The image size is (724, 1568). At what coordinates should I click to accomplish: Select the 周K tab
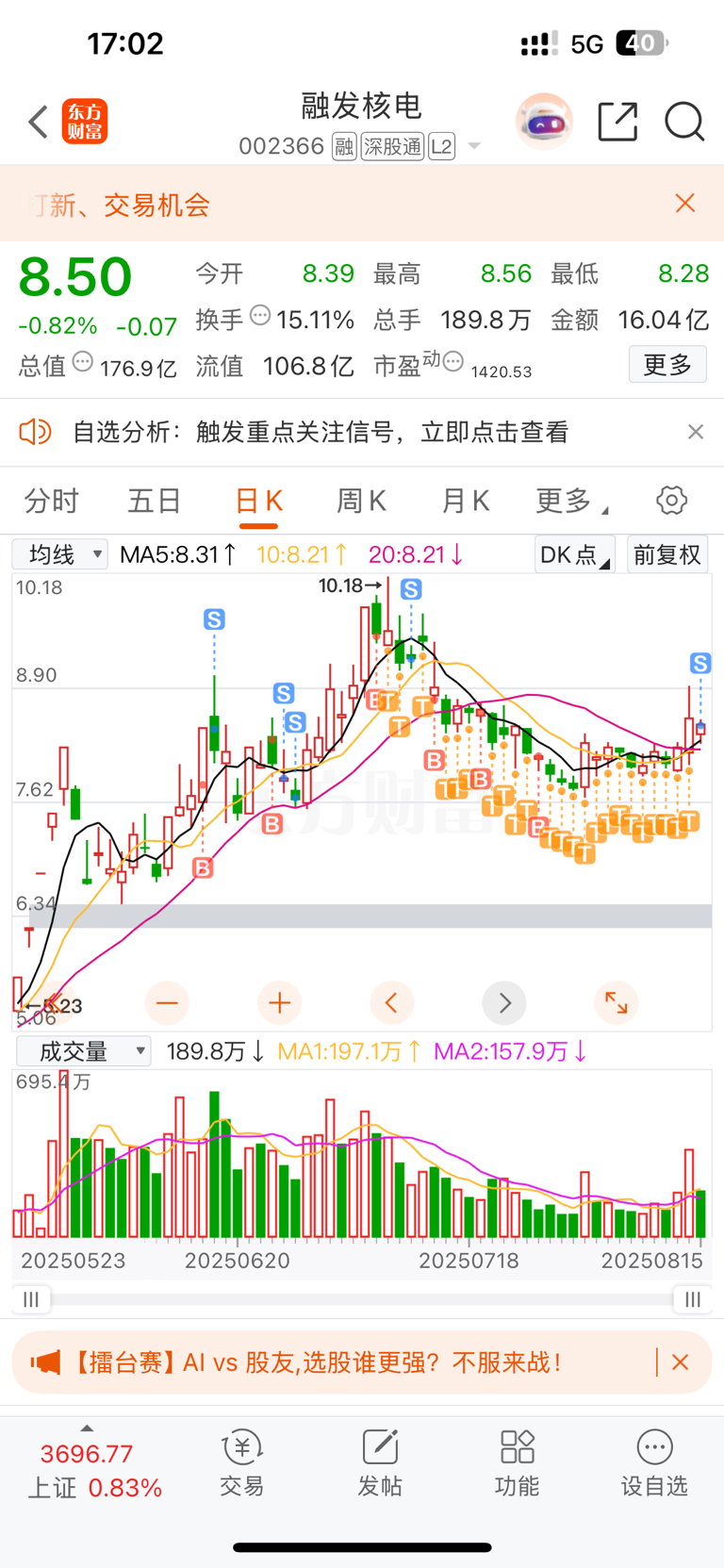[361, 501]
